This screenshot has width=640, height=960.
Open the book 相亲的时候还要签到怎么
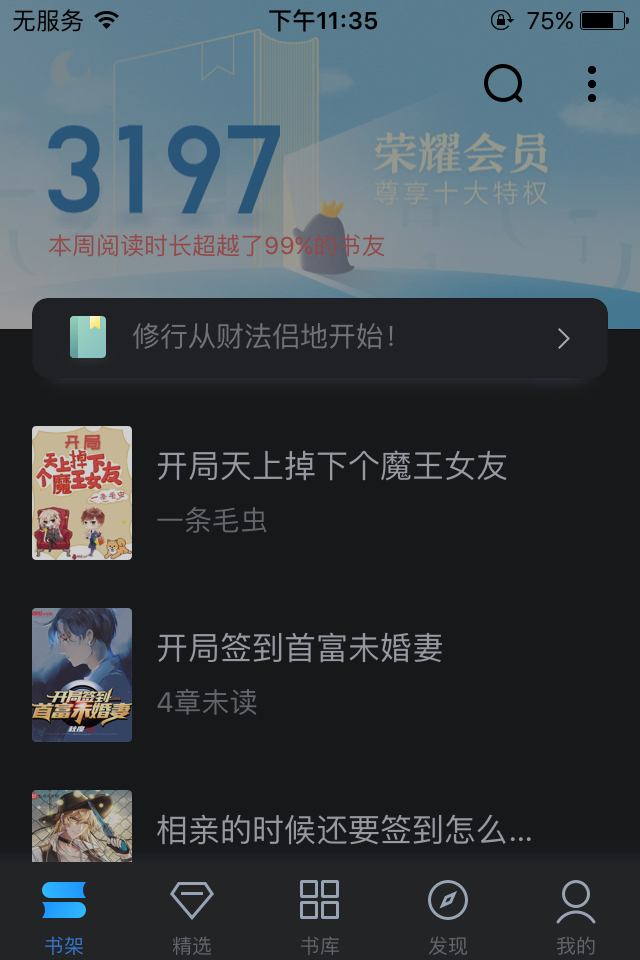pos(343,830)
